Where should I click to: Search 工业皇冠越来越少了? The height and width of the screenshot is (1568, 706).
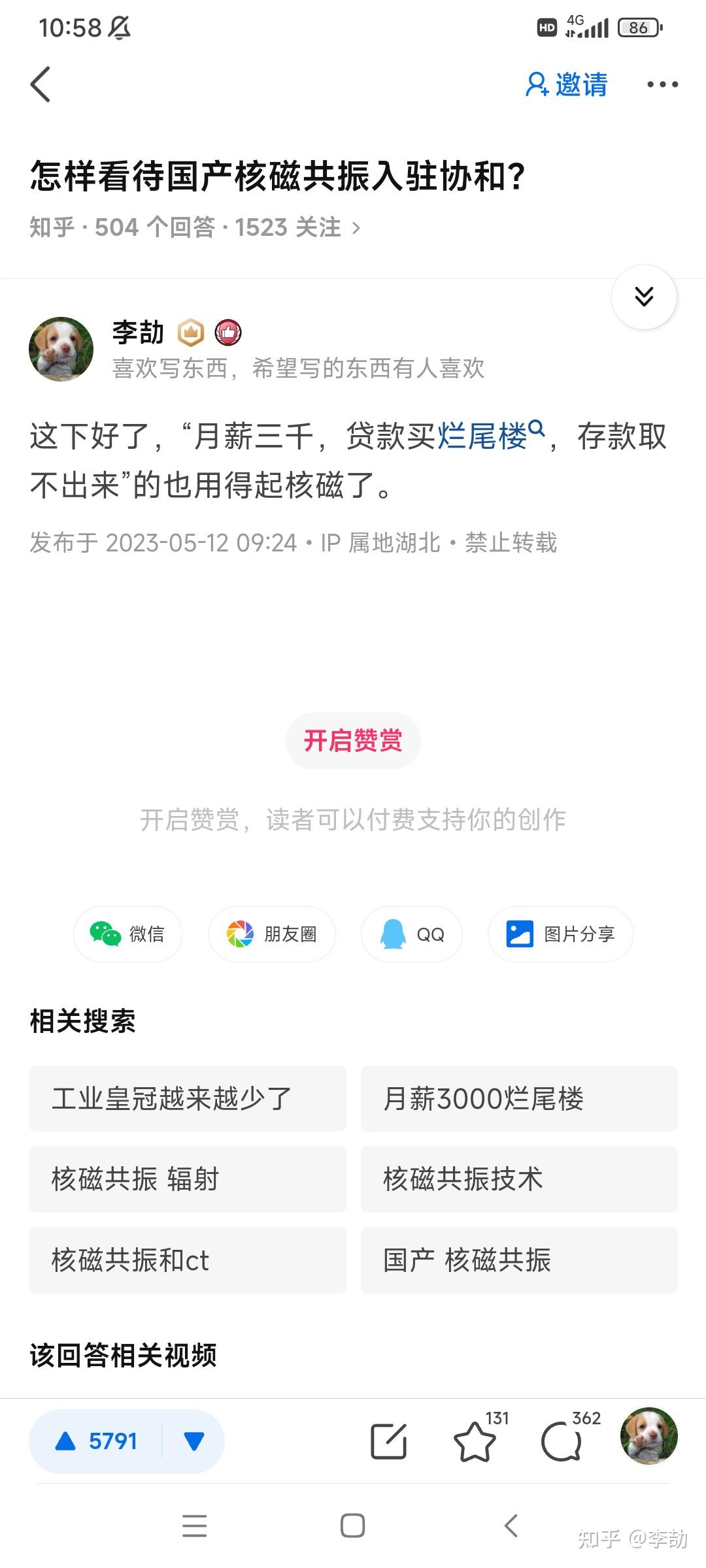point(188,1098)
